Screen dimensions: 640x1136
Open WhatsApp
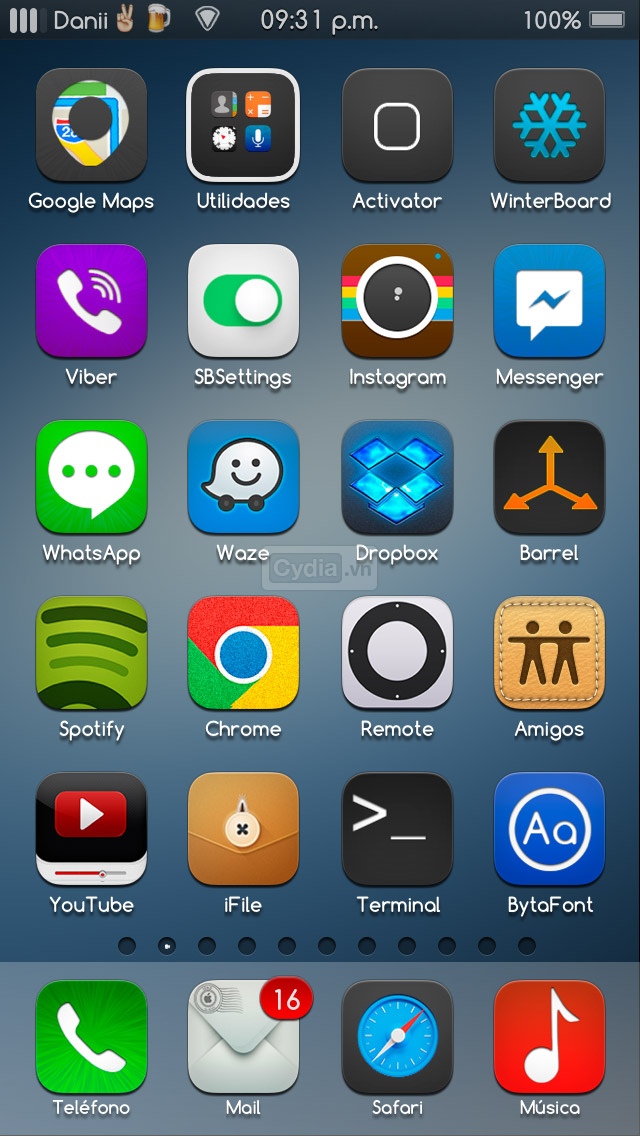pos(91,477)
